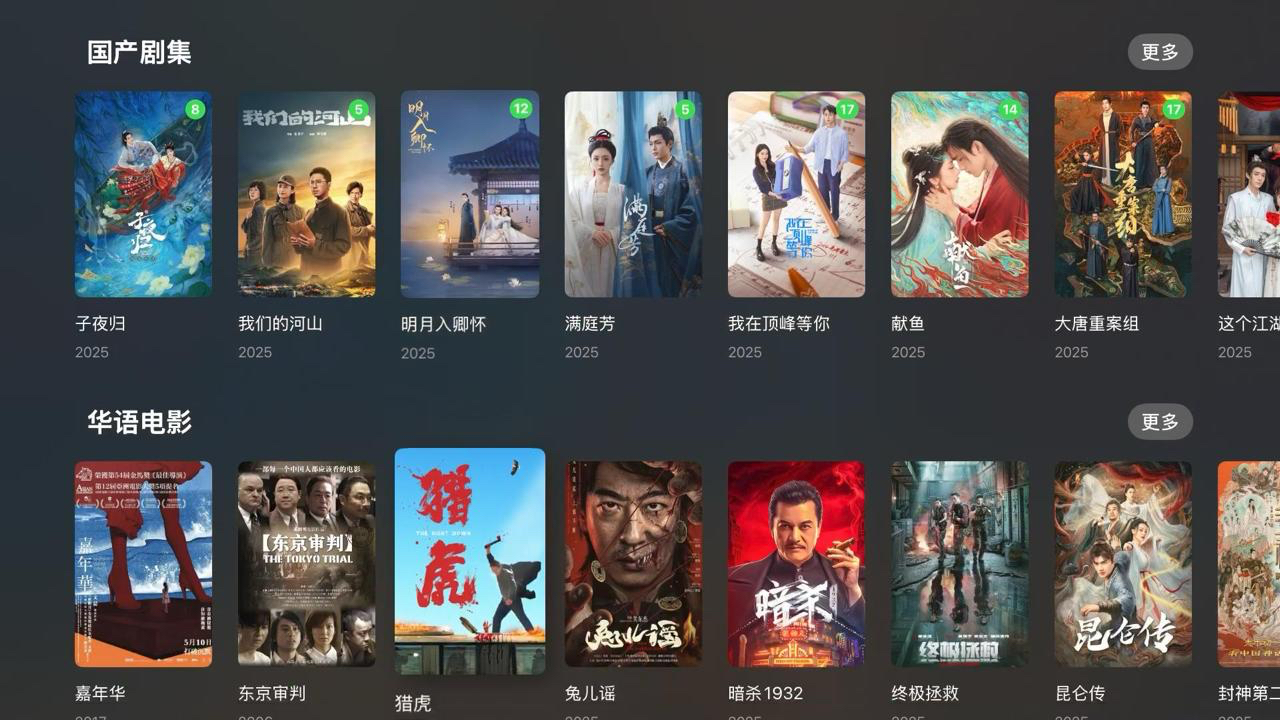Open the movie 兔儿谣

click(633, 564)
